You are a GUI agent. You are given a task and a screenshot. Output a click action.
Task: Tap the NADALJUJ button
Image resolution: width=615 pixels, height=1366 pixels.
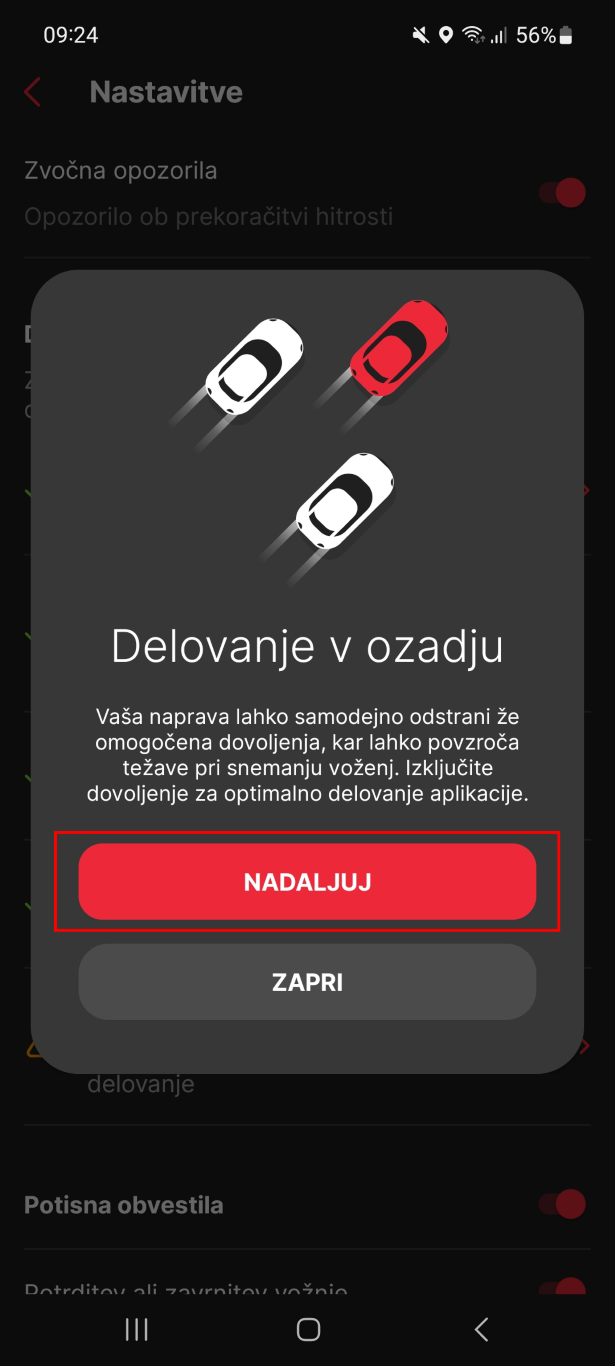pyautogui.click(x=307, y=881)
